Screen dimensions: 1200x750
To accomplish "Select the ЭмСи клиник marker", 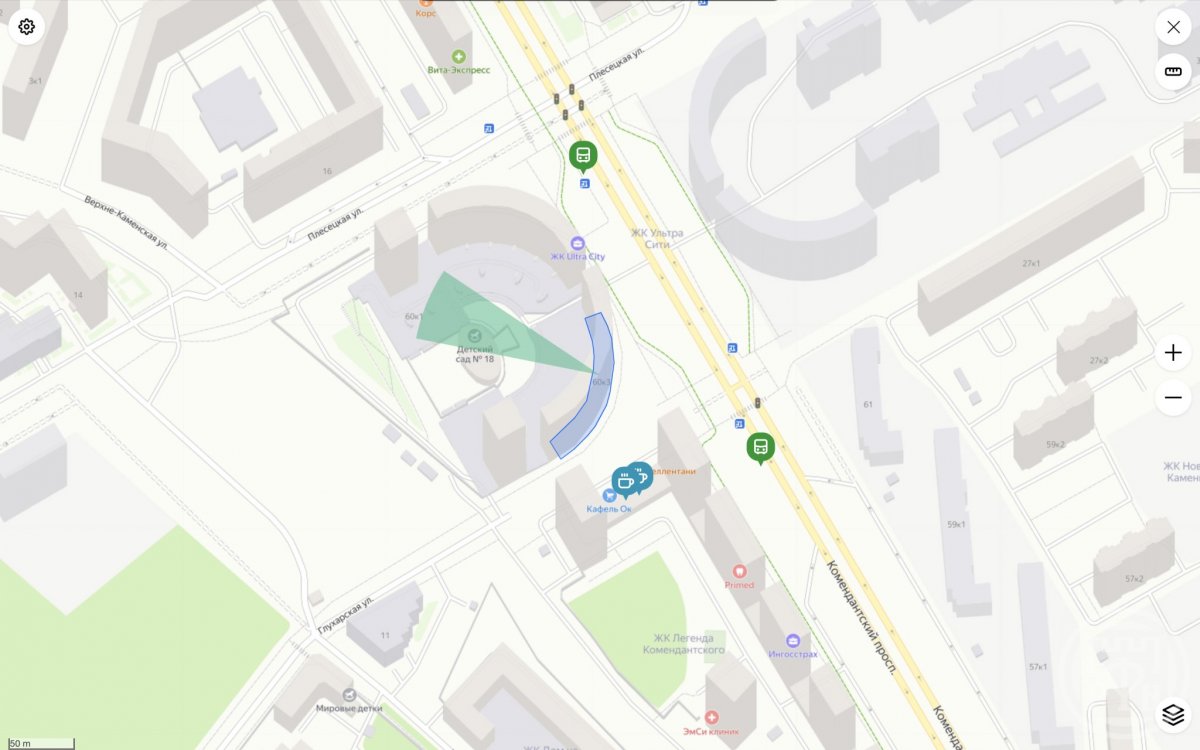I will tap(711, 718).
